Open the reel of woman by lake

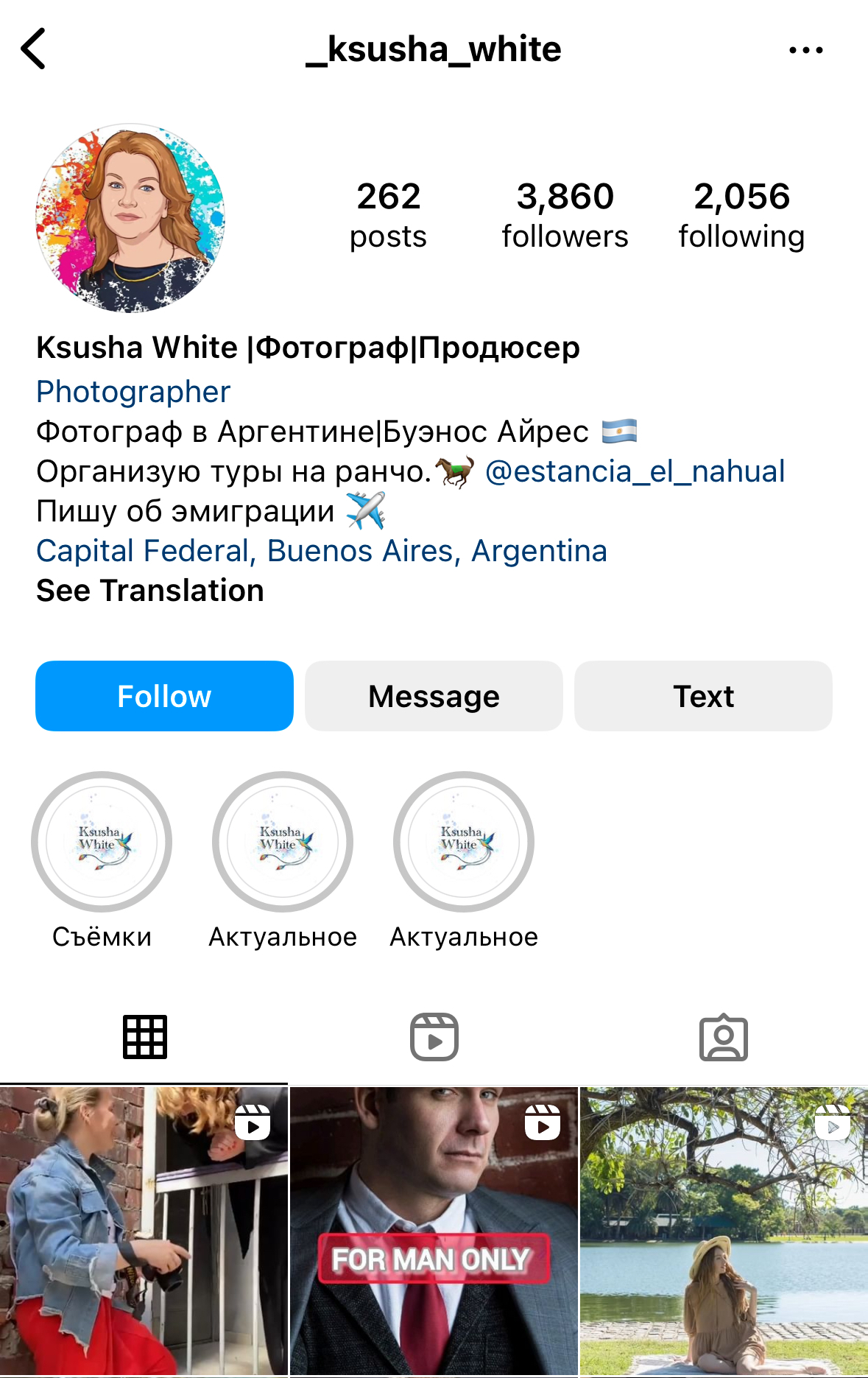tap(724, 1231)
